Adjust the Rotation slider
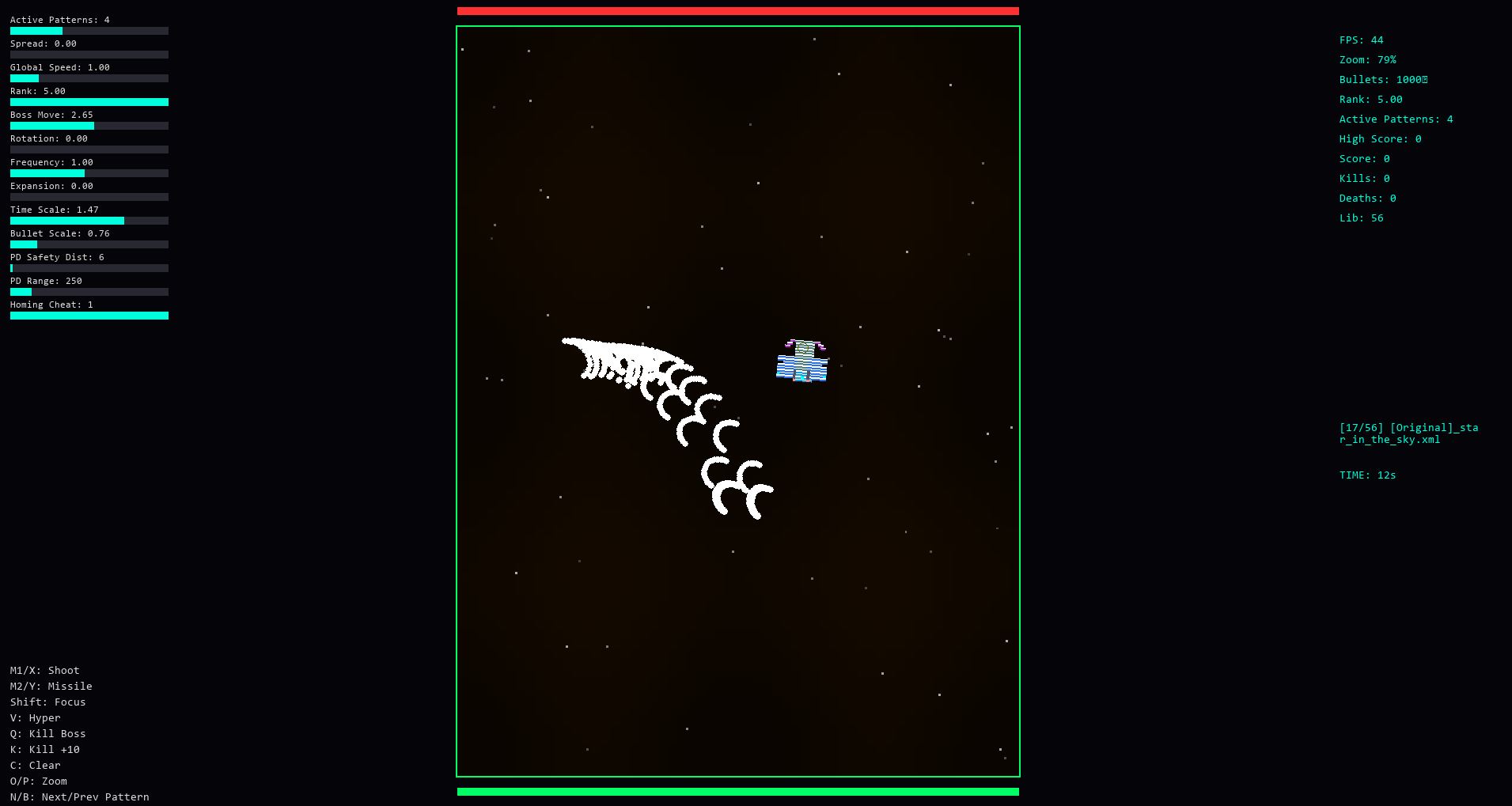This screenshot has height=806, width=1512. click(89, 149)
